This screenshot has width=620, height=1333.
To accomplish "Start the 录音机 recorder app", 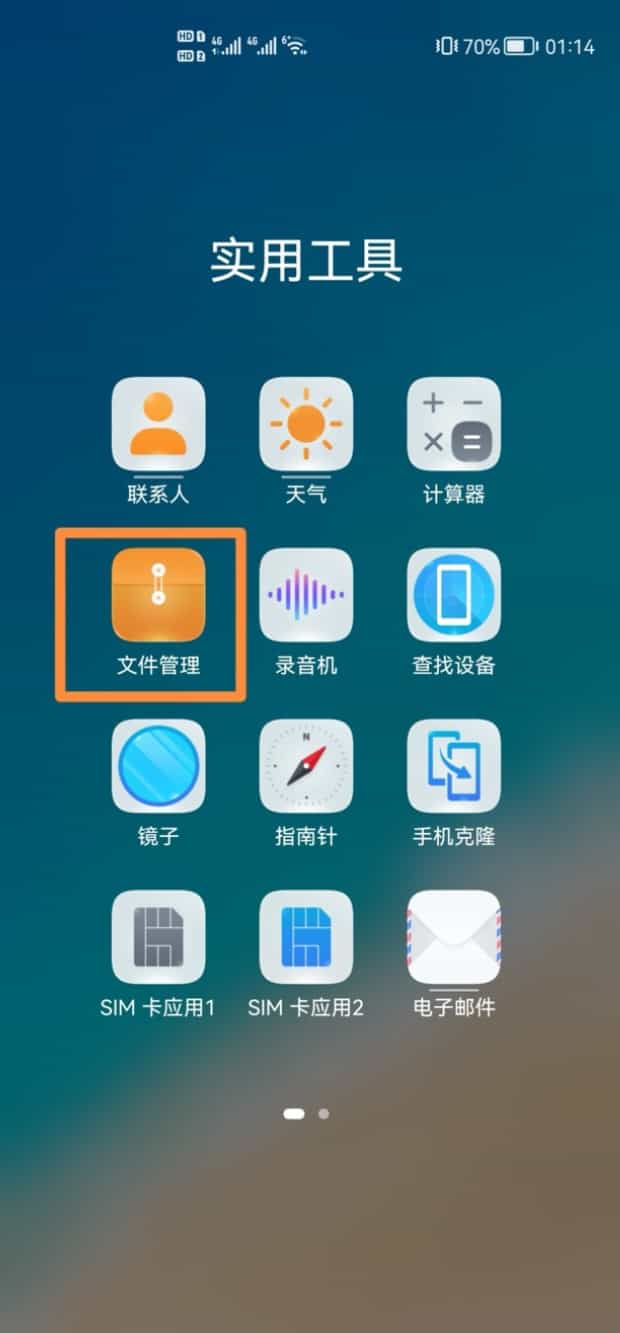I will point(306,595).
